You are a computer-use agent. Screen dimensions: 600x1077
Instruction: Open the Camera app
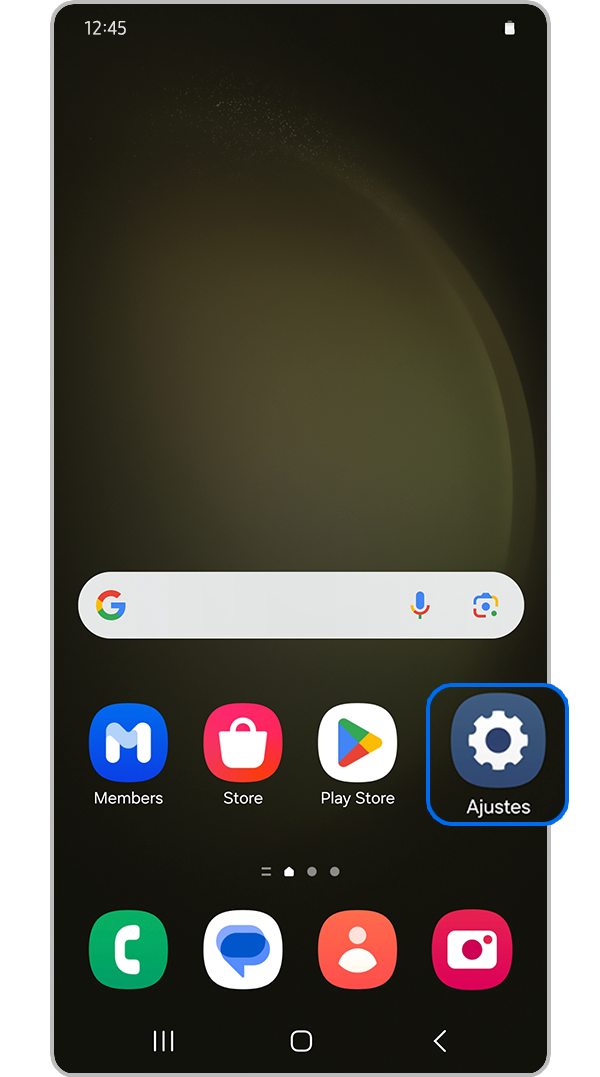point(472,950)
